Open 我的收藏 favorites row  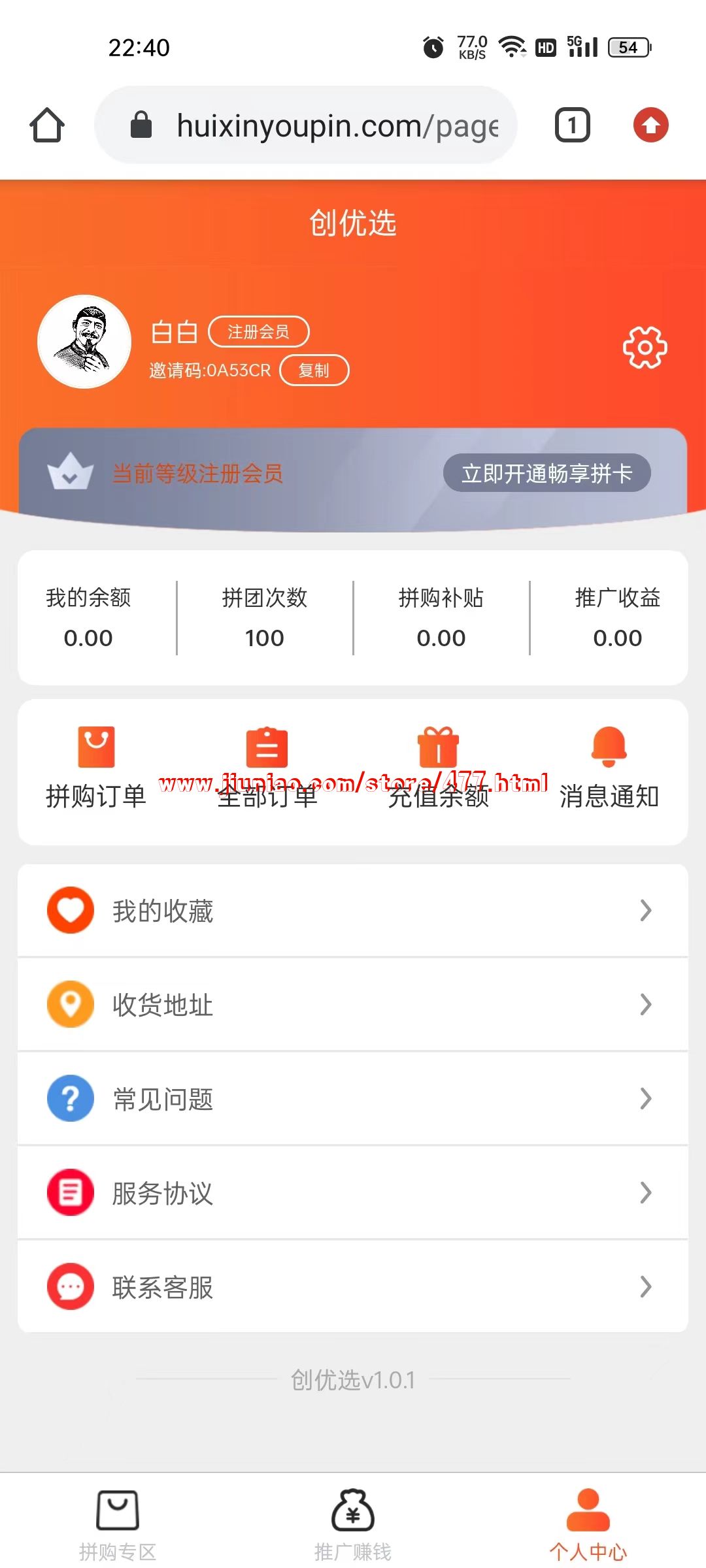353,911
